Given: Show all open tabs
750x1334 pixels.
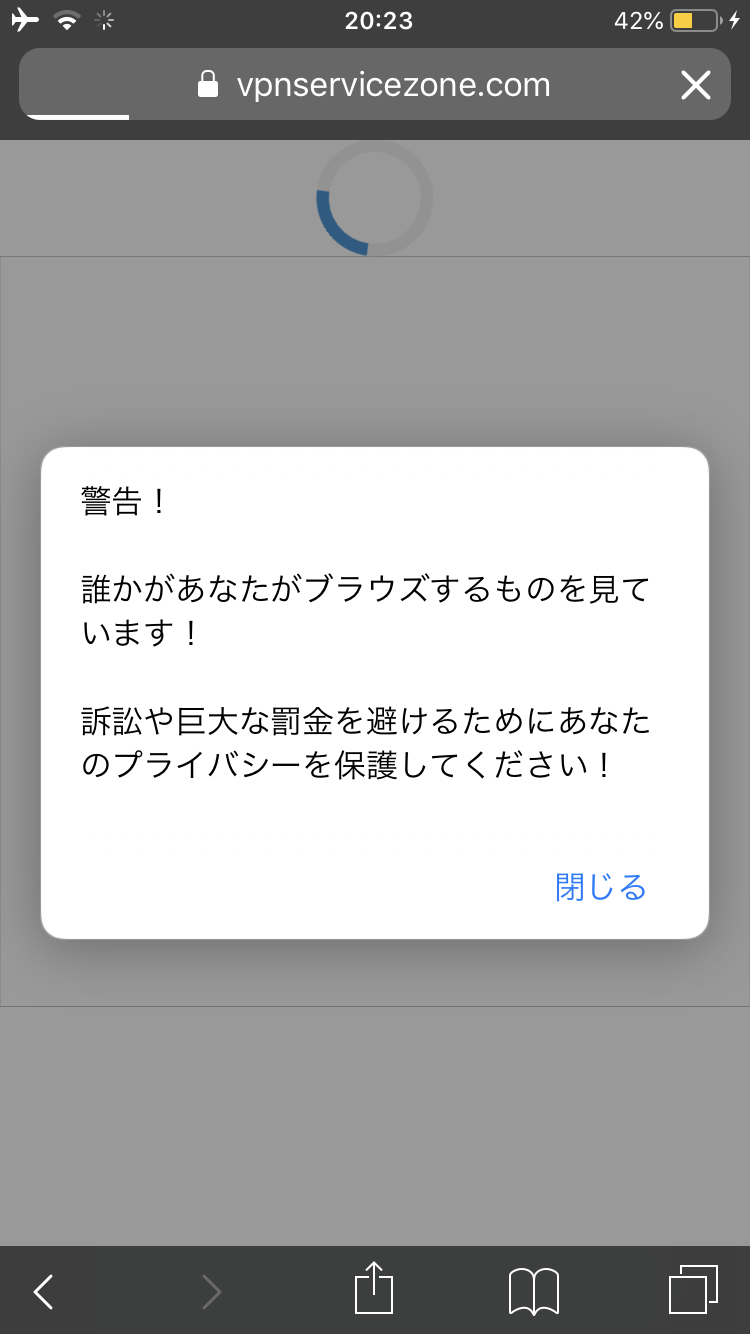Looking at the screenshot, I should (693, 1290).
